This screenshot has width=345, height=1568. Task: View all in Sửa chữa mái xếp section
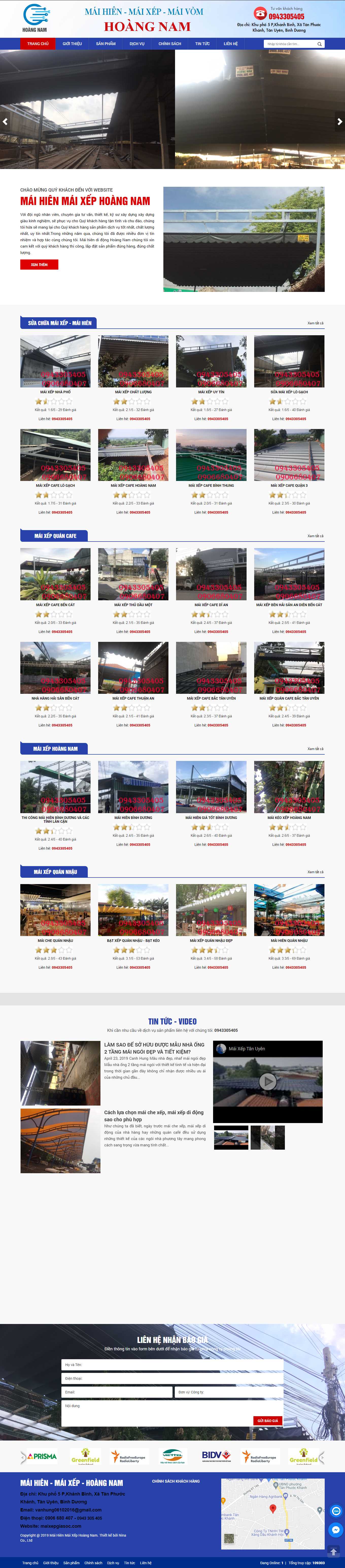[x=315, y=323]
